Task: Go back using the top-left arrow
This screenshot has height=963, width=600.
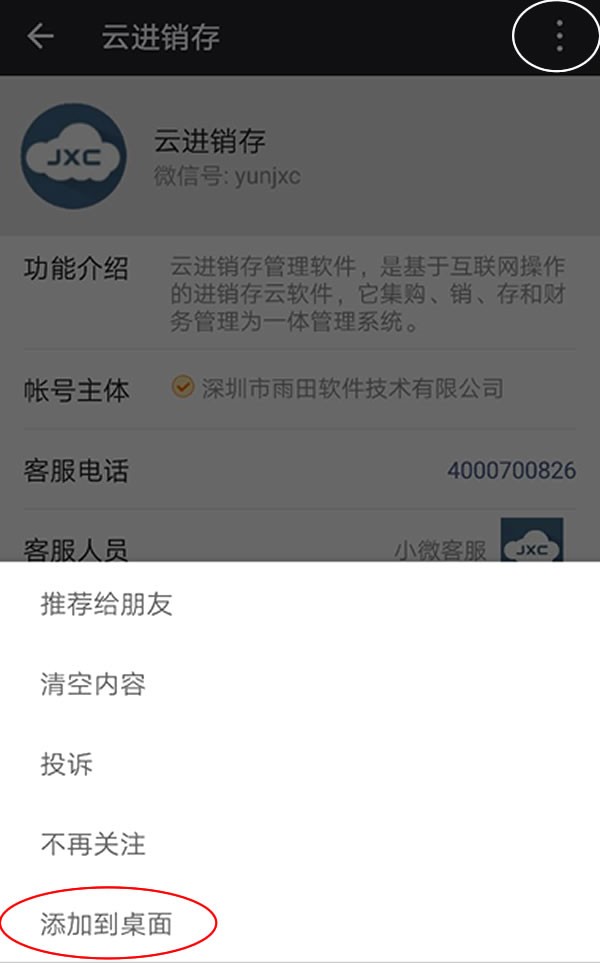Action: tap(41, 36)
